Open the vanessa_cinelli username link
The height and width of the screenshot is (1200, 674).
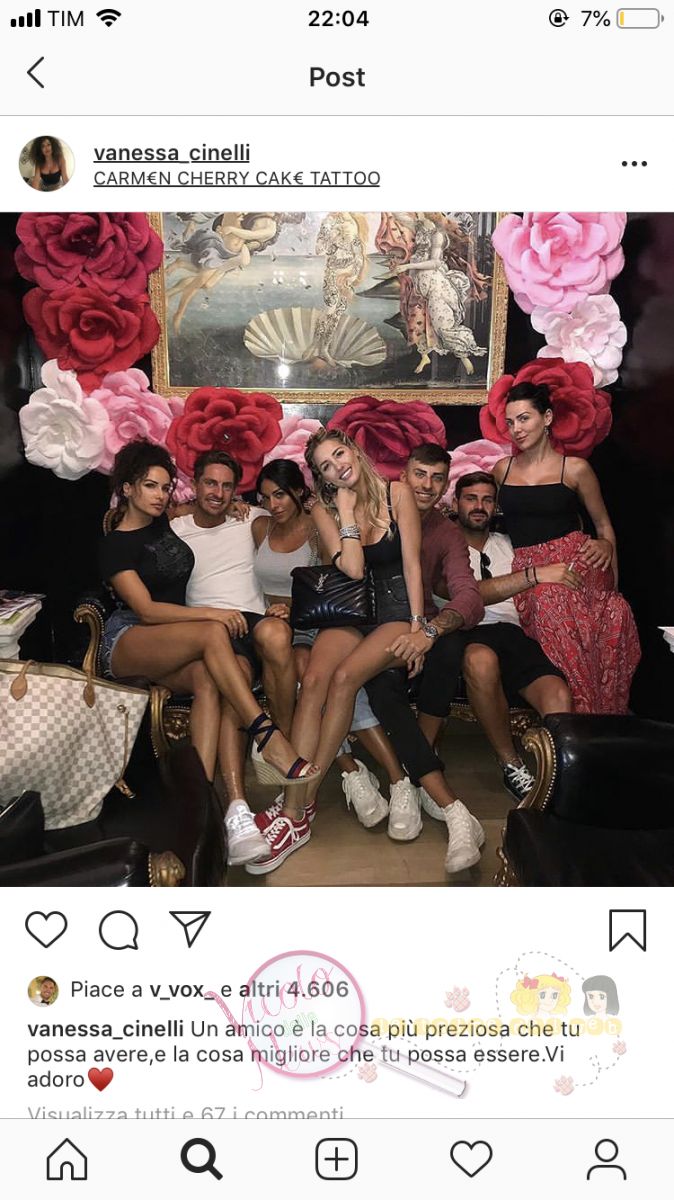coord(171,153)
